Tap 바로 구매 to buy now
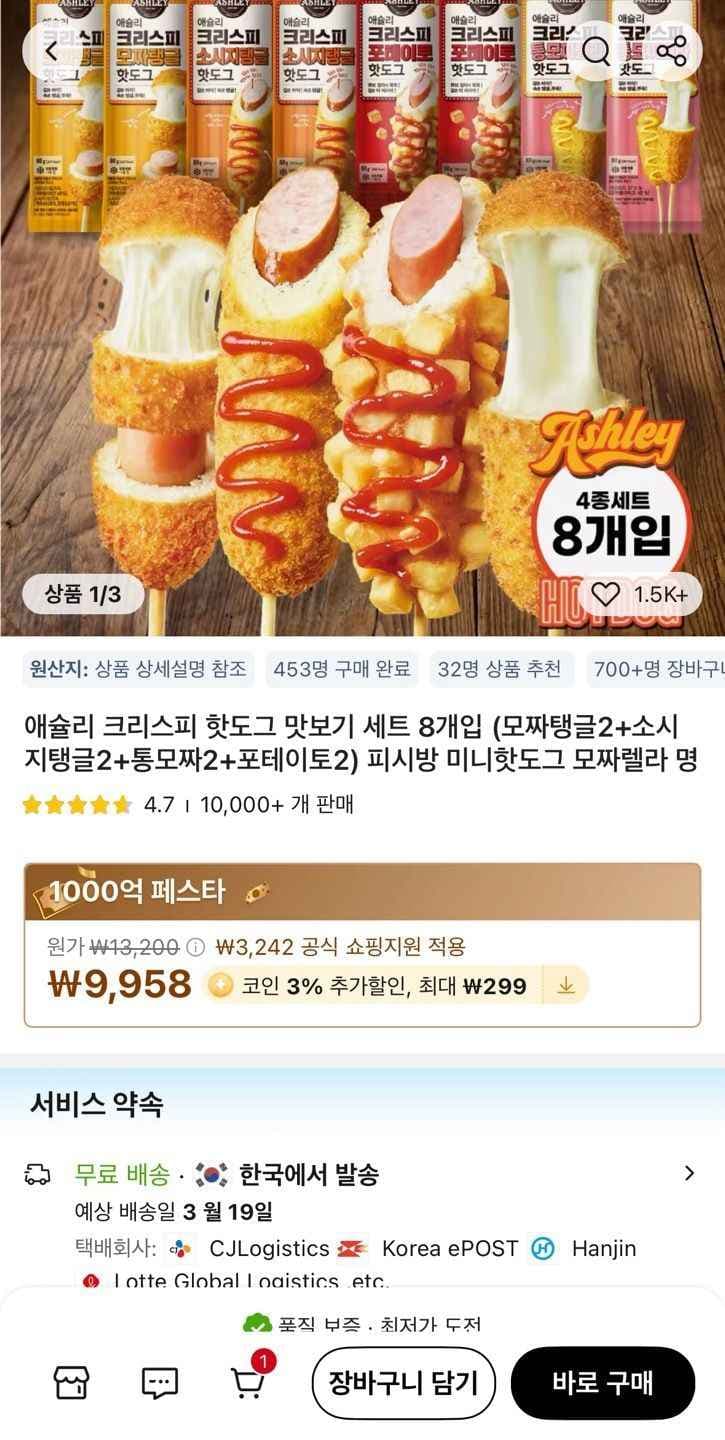The image size is (725, 1440). pos(602,1383)
